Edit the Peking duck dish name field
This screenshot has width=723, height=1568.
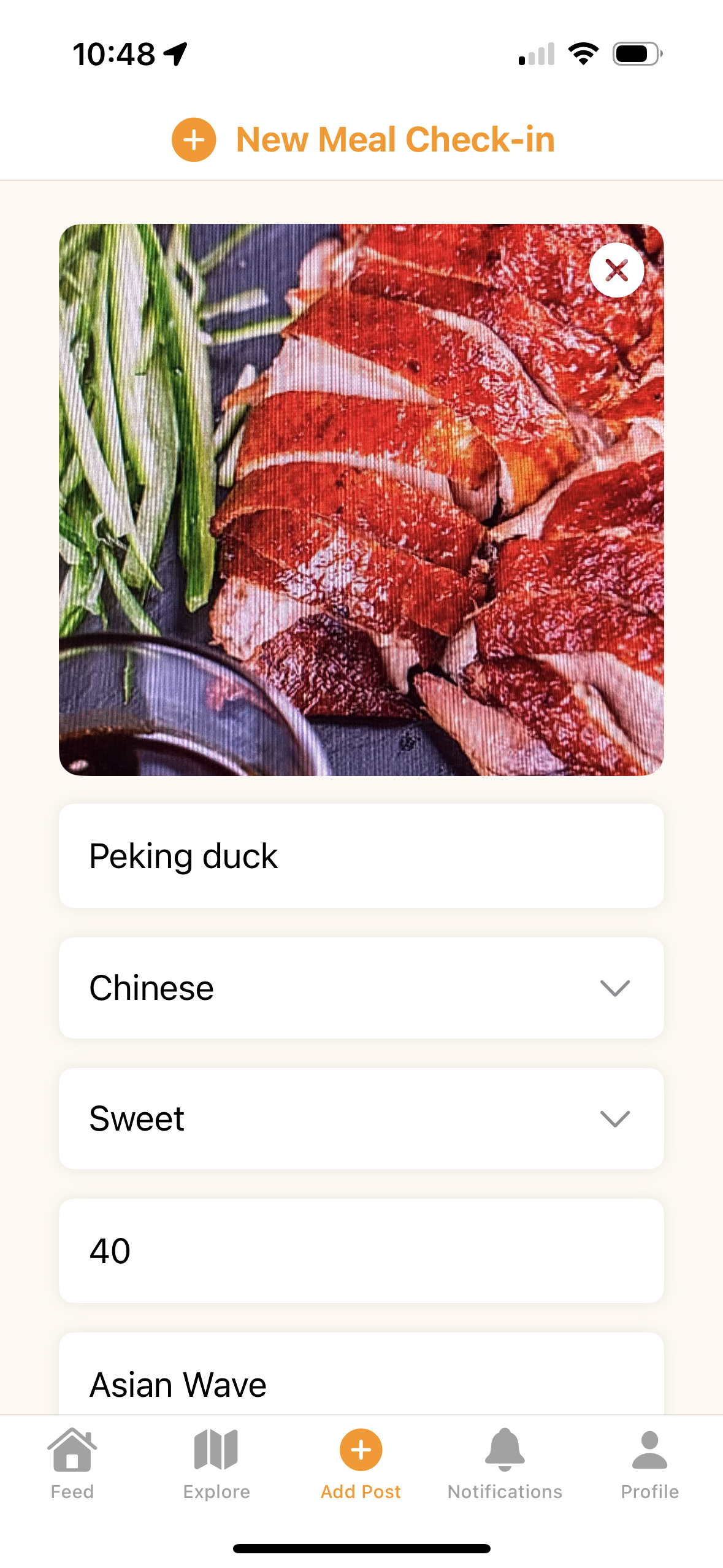(361, 855)
